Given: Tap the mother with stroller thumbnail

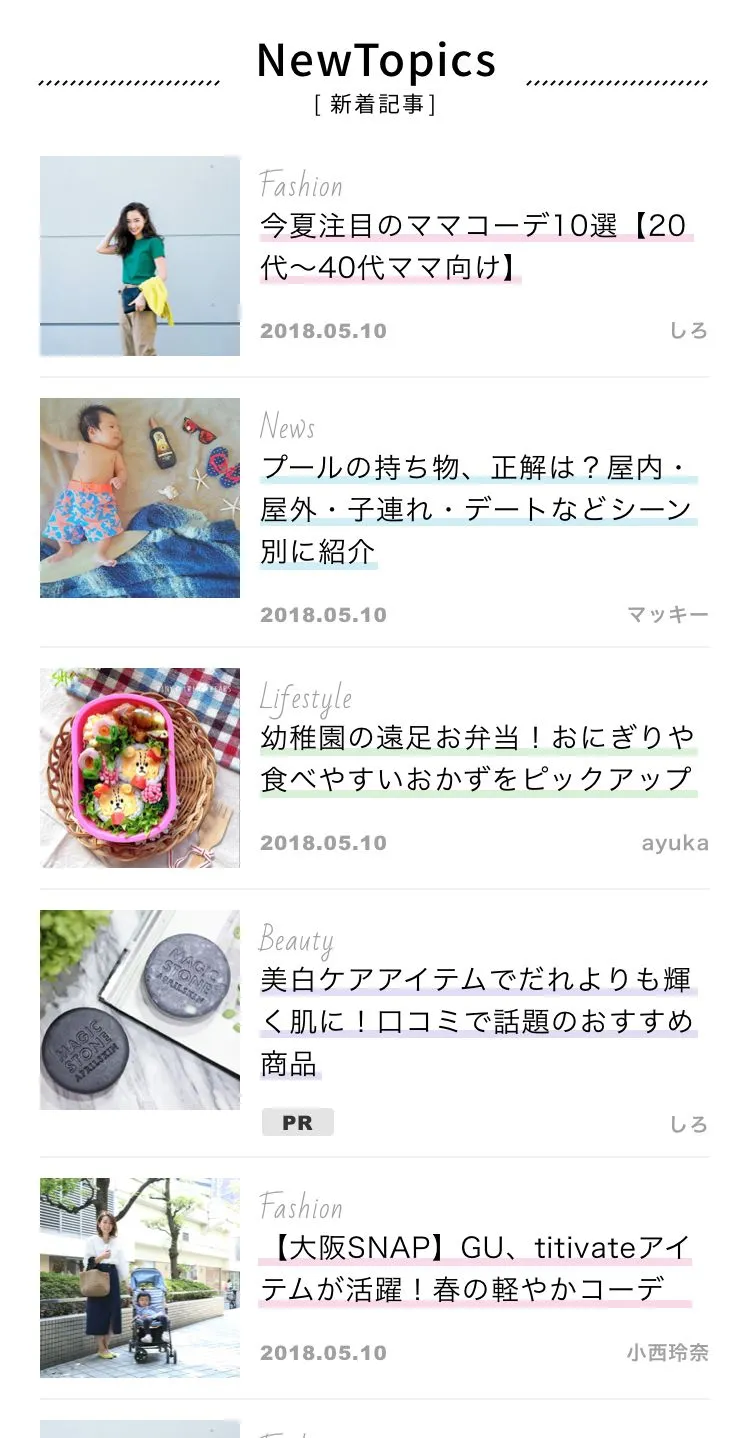Looking at the screenshot, I should (x=140, y=1278).
